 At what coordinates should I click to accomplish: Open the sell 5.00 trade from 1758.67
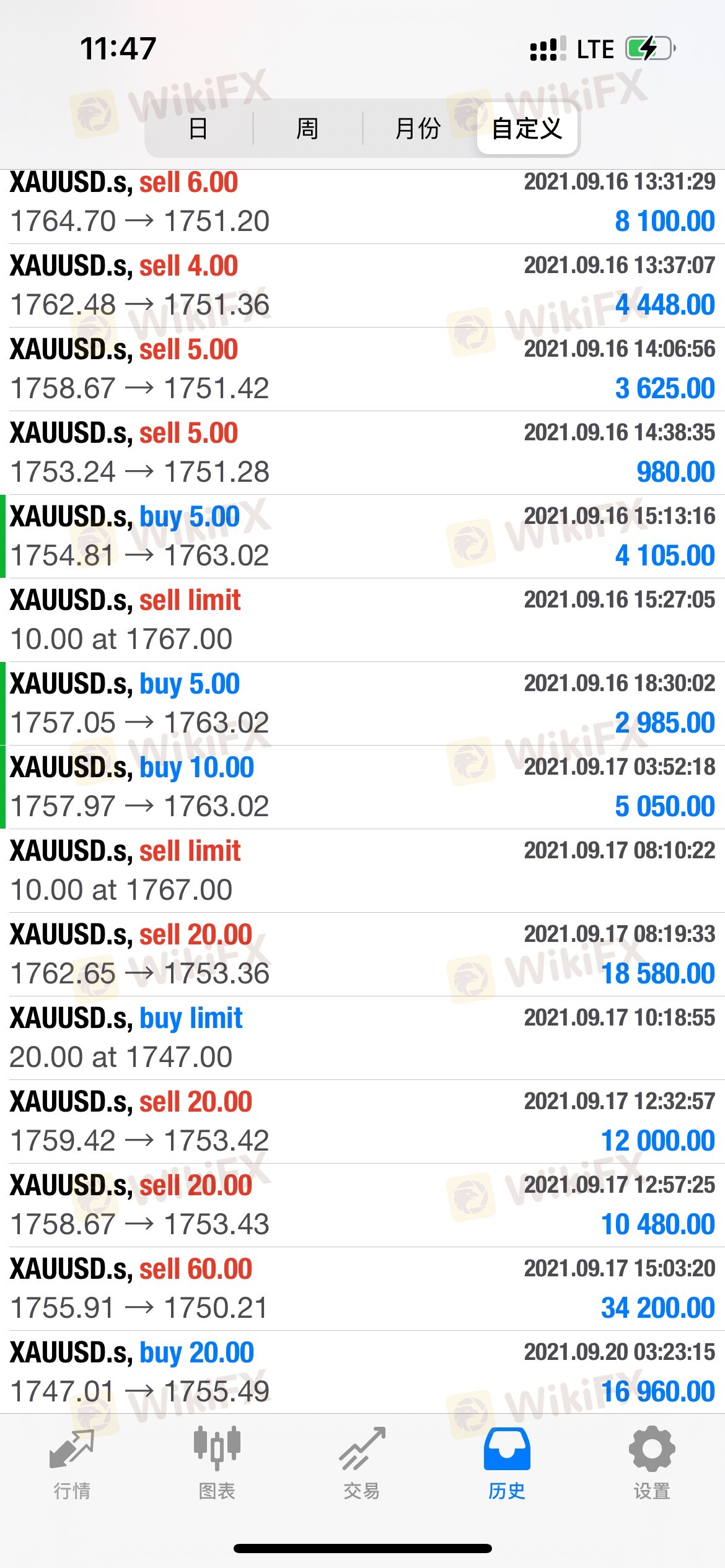(362, 369)
